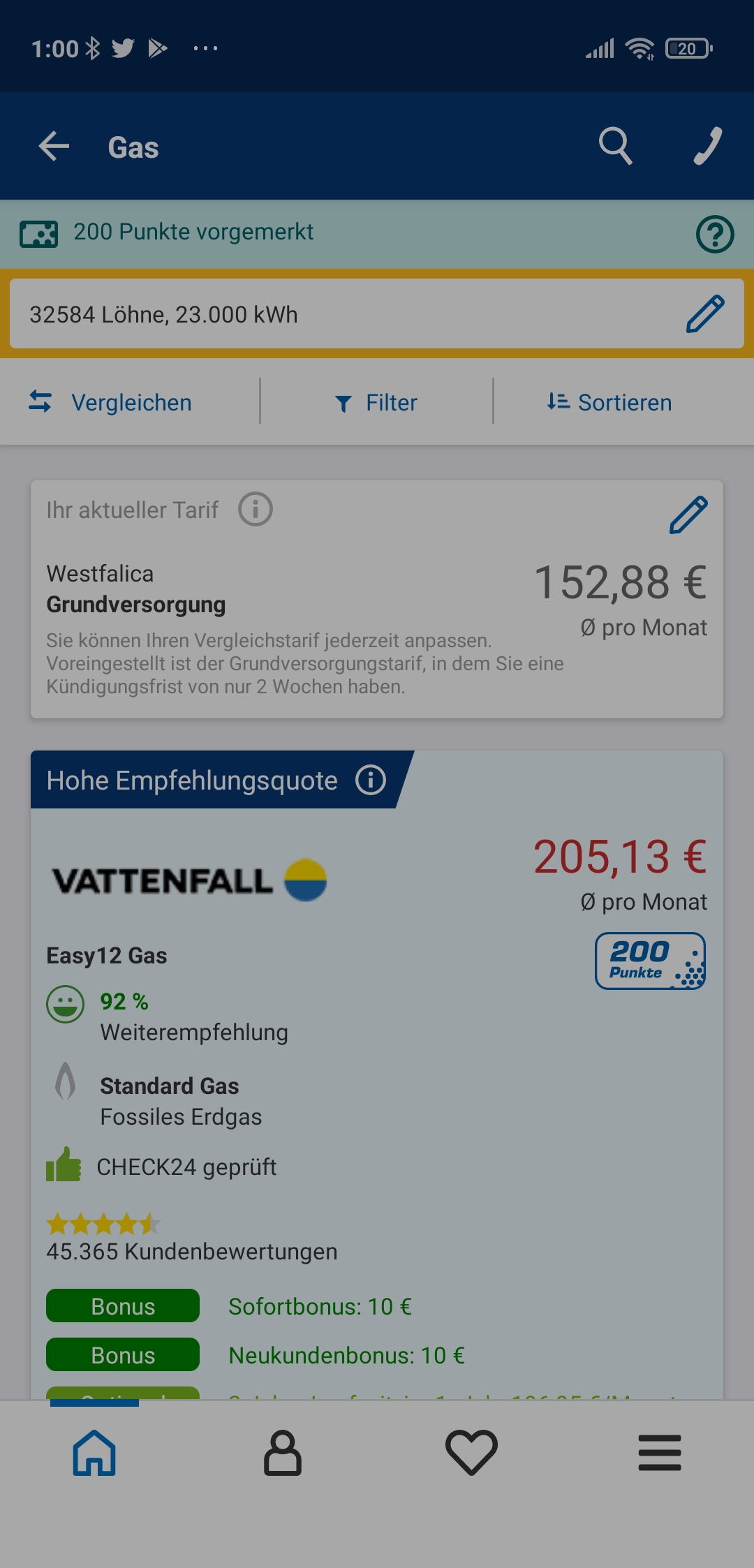This screenshot has height=1568, width=754.
Task: Switch to the home tab
Action: point(94,1452)
